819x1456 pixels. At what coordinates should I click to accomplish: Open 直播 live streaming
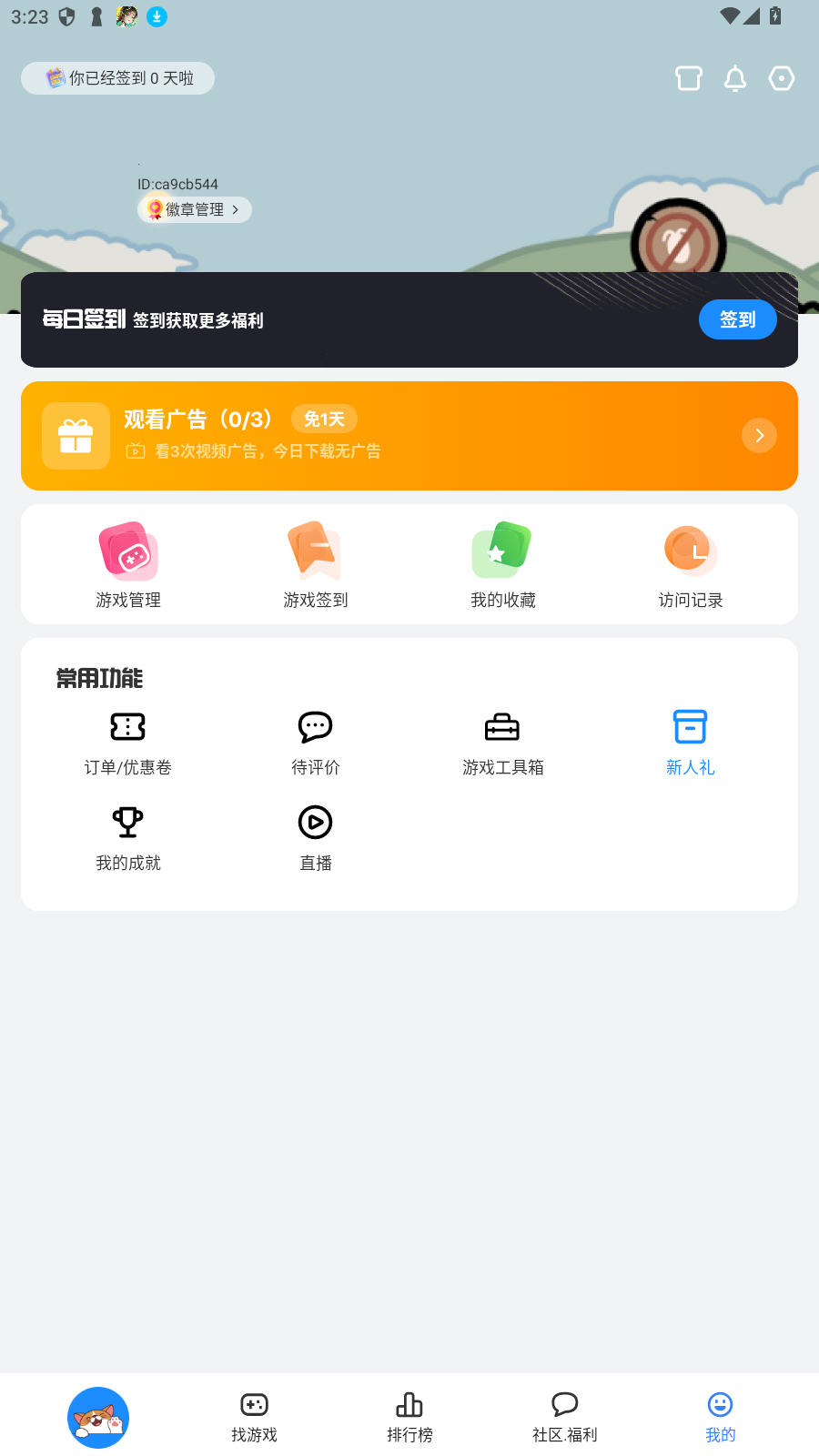315,836
